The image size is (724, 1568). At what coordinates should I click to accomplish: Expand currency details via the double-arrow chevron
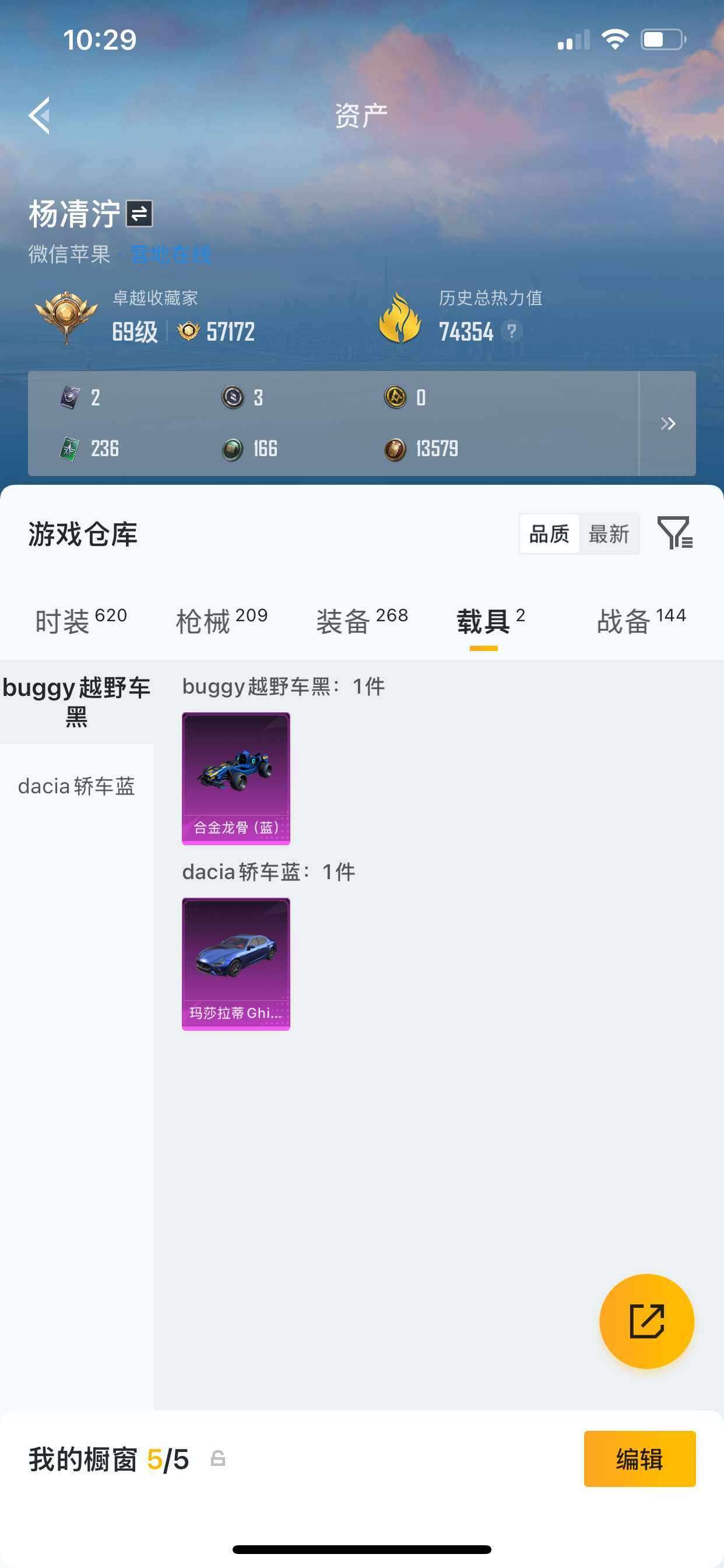point(667,423)
